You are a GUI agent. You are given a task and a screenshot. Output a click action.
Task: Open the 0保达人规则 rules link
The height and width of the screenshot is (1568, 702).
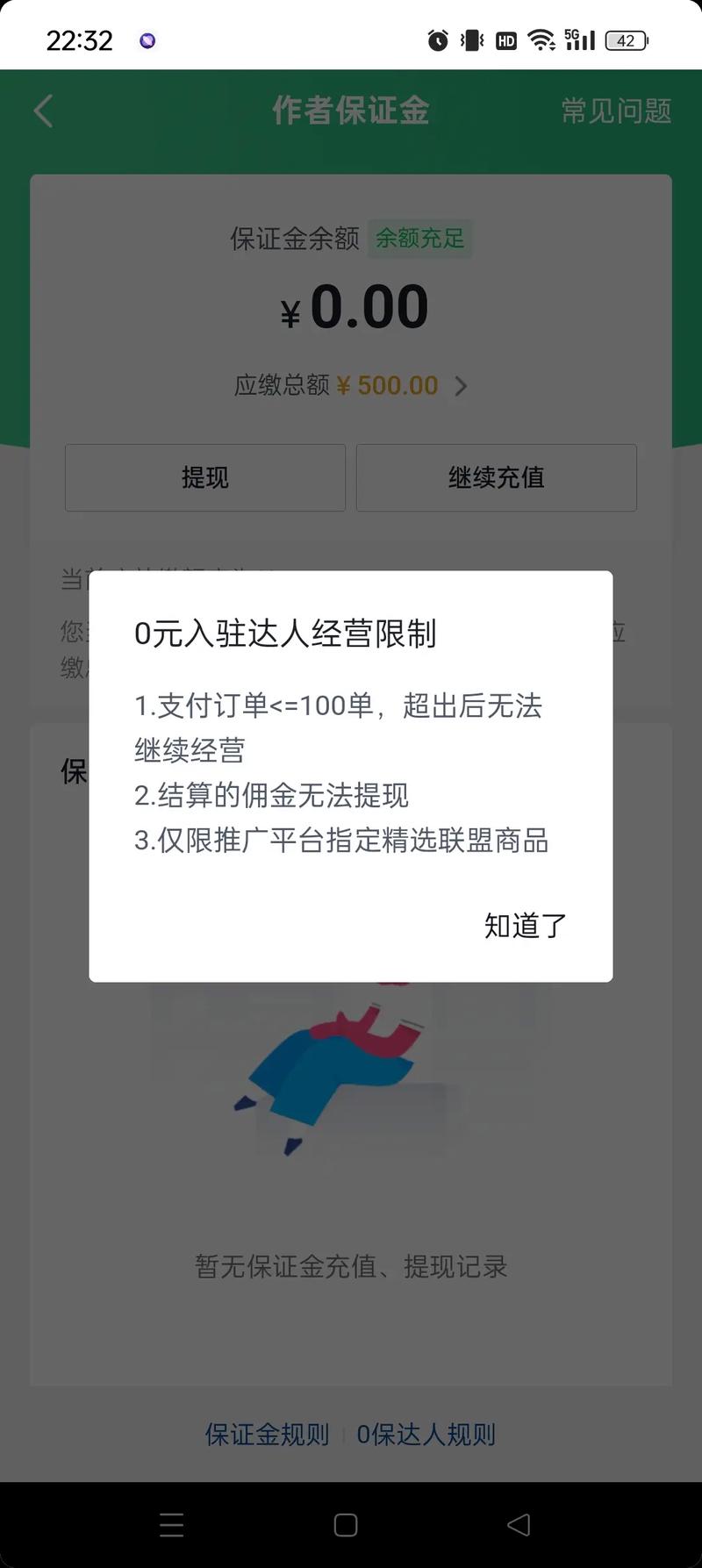(x=426, y=1435)
